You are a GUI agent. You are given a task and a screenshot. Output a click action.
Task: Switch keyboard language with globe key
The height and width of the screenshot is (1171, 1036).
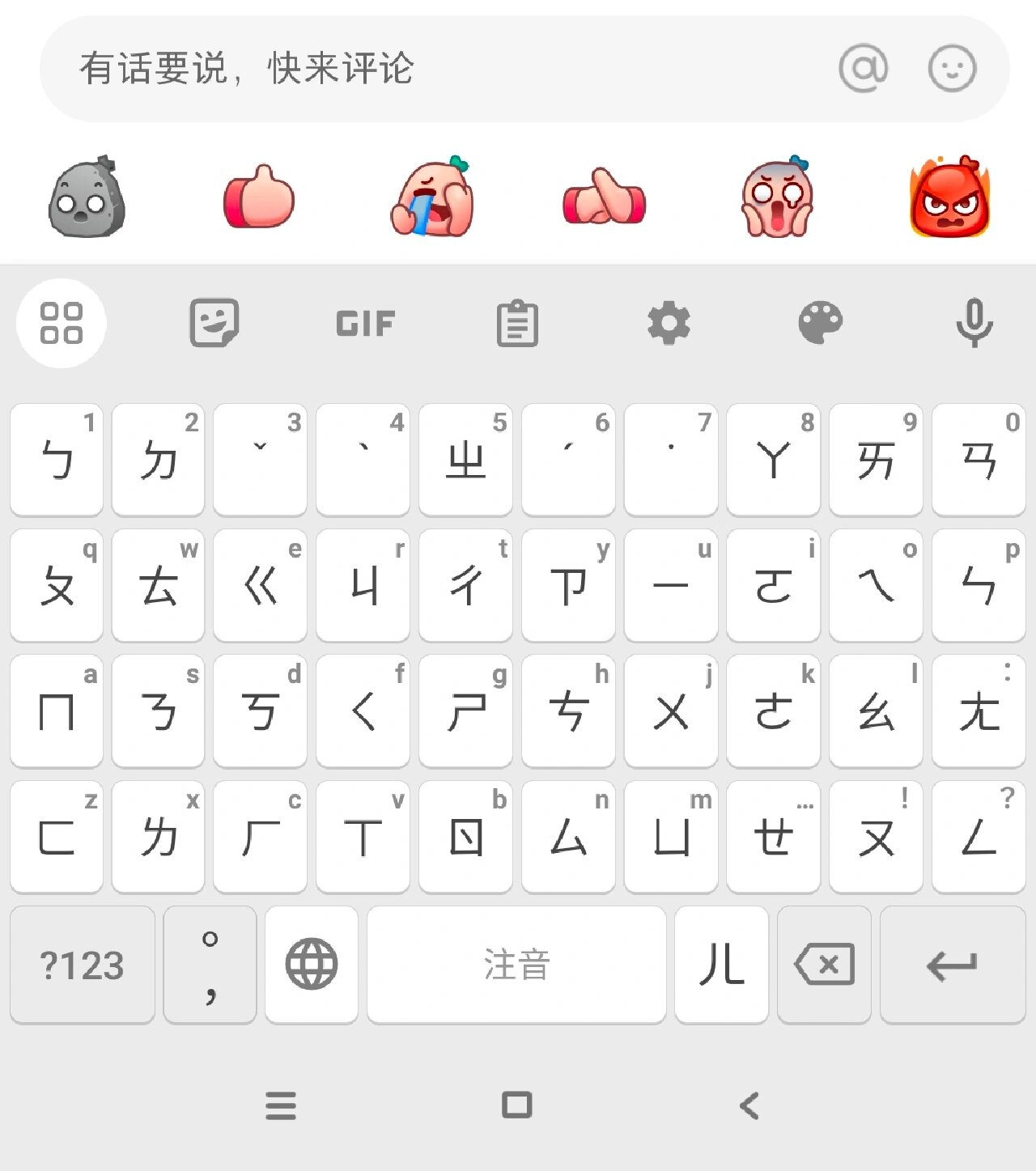tap(312, 964)
